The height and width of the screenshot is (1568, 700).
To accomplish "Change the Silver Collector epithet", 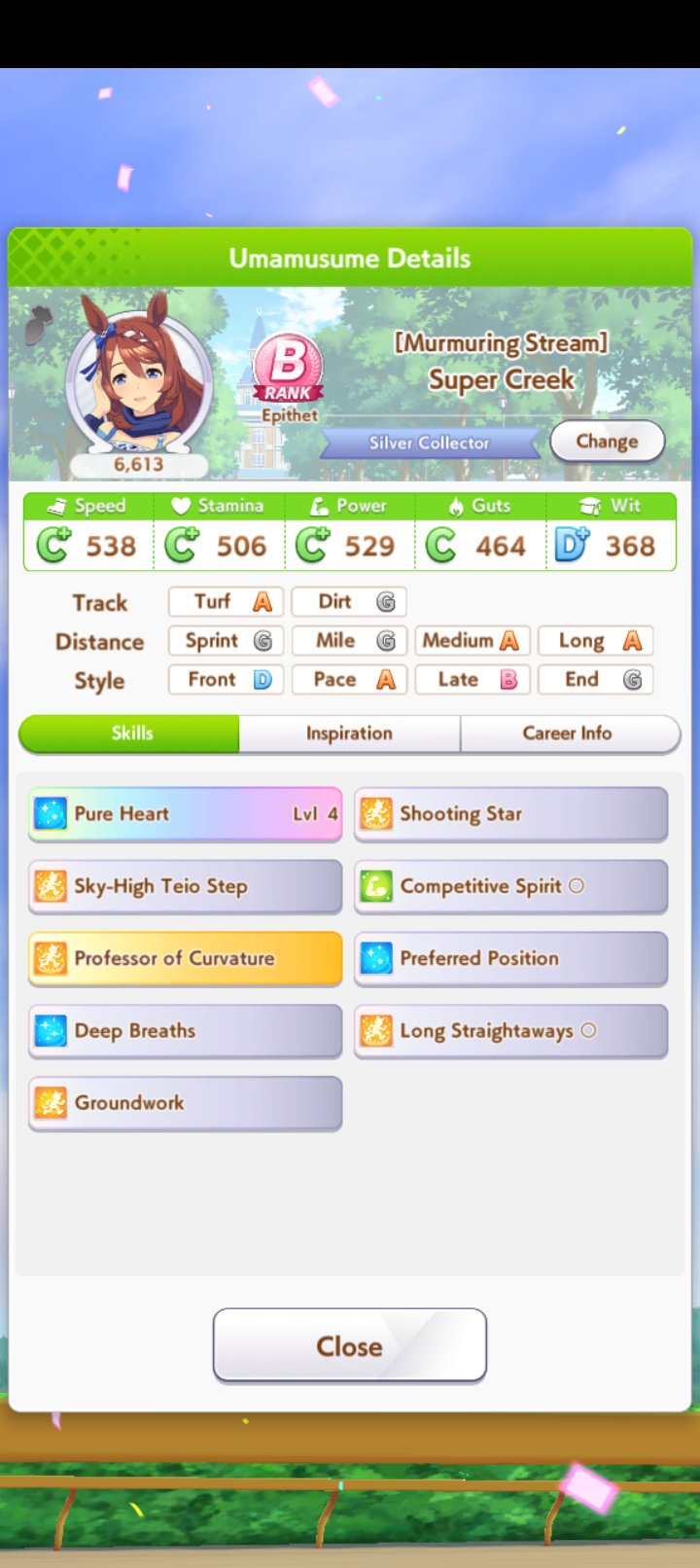I will tap(607, 442).
